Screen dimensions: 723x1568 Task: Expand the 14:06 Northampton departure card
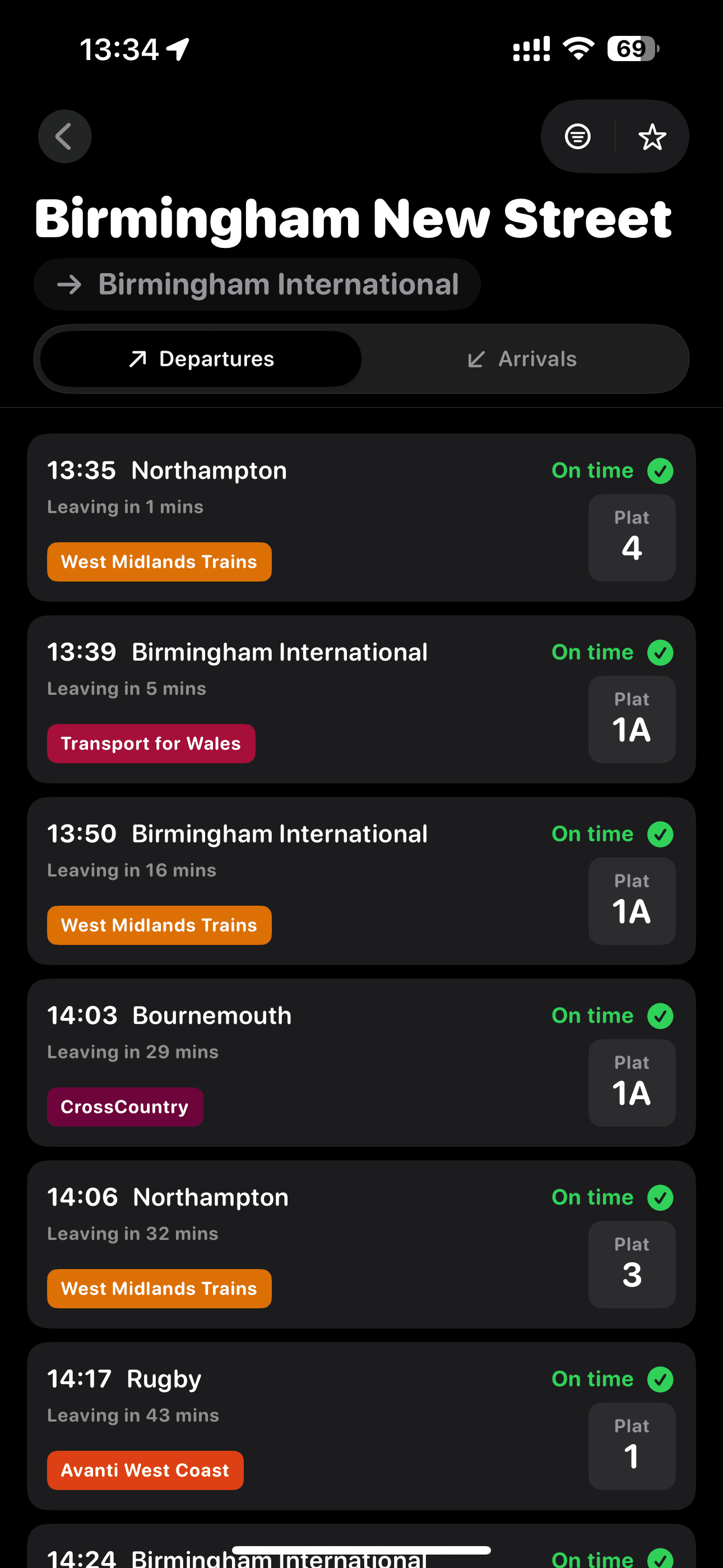(361, 1243)
